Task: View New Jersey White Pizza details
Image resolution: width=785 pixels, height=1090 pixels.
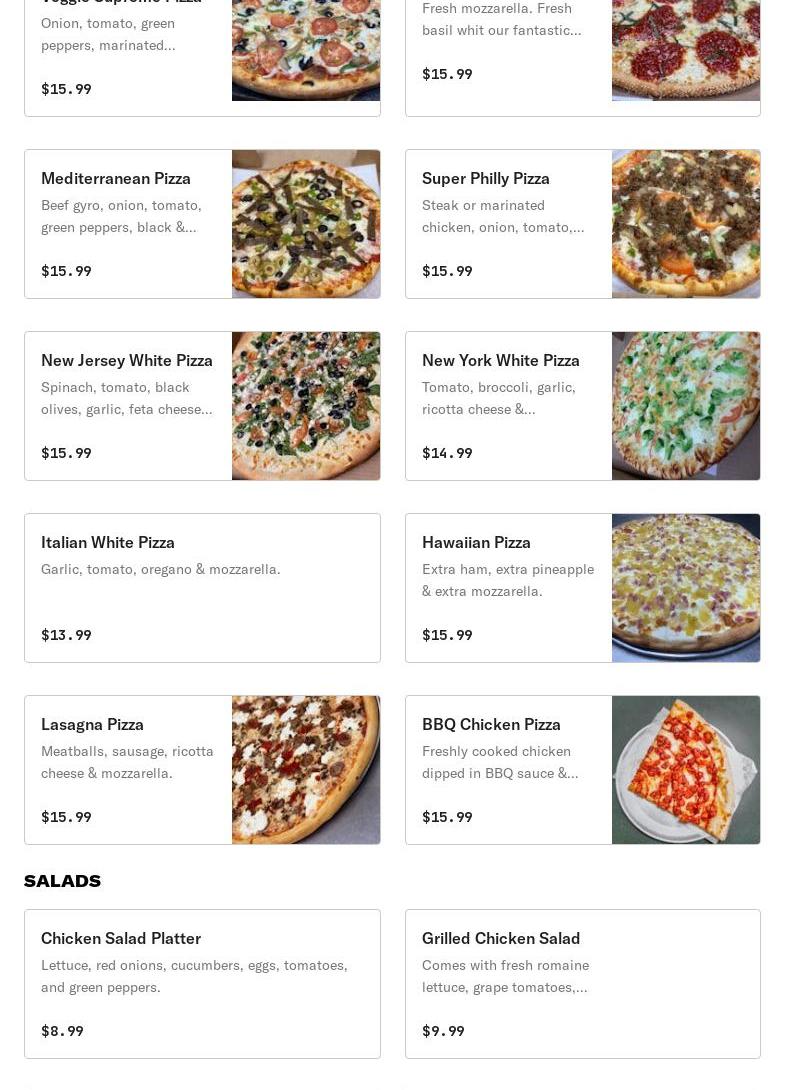Action: tap(202, 406)
